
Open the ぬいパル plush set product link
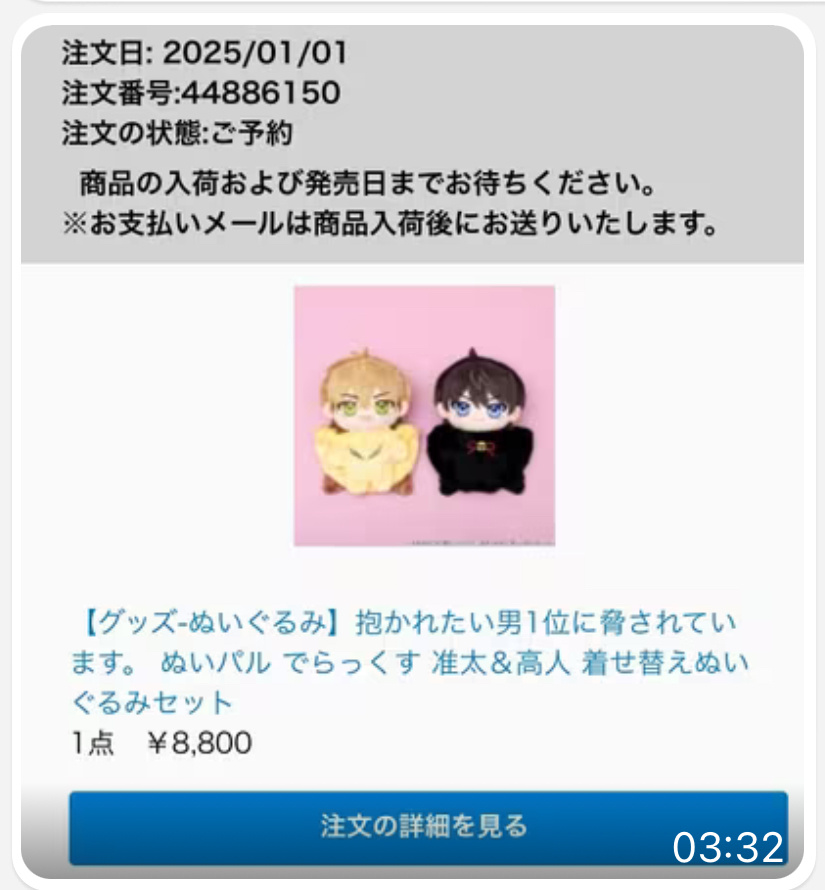(x=404, y=662)
